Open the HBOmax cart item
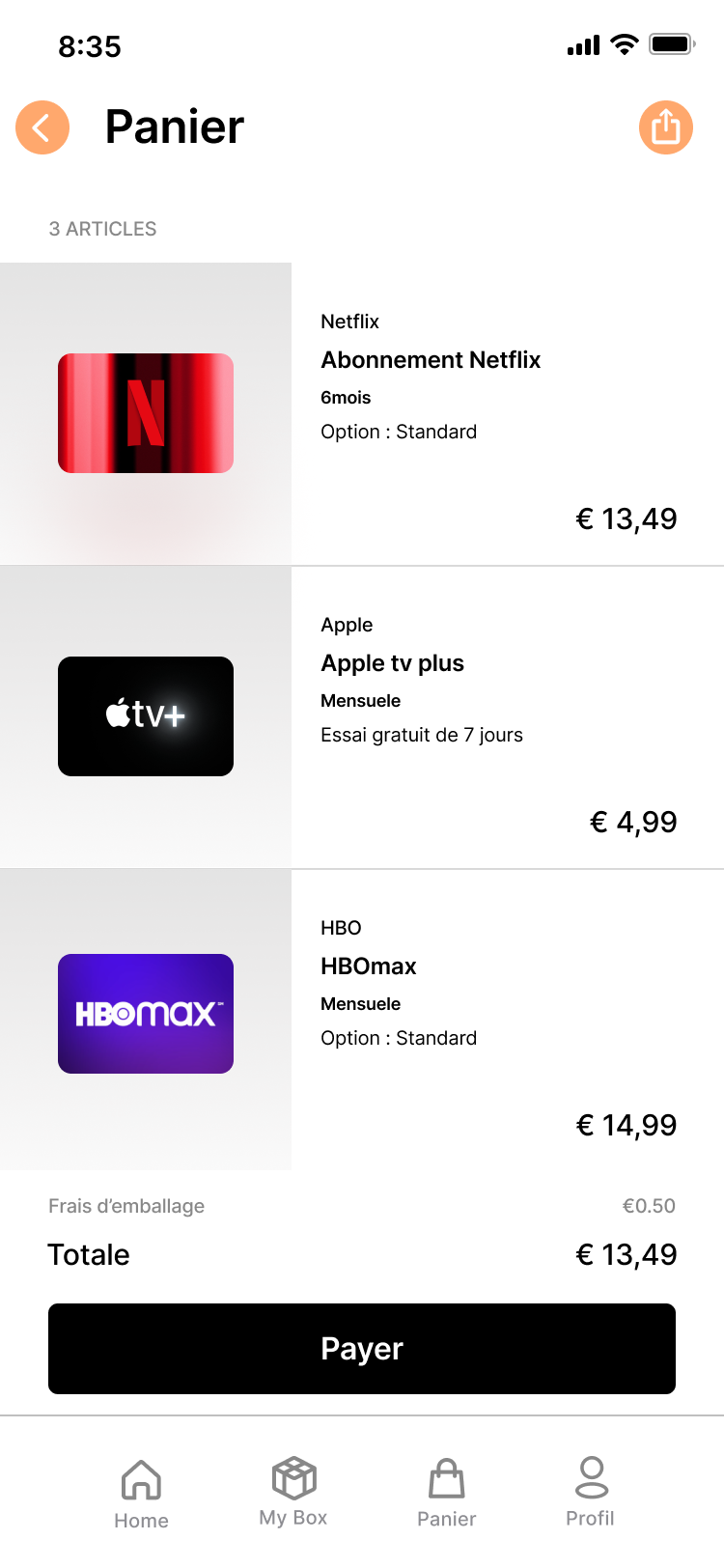 (x=369, y=966)
